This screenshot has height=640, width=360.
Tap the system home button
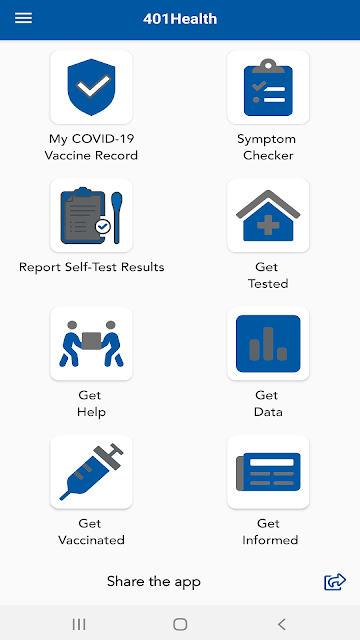pyautogui.click(x=180, y=624)
